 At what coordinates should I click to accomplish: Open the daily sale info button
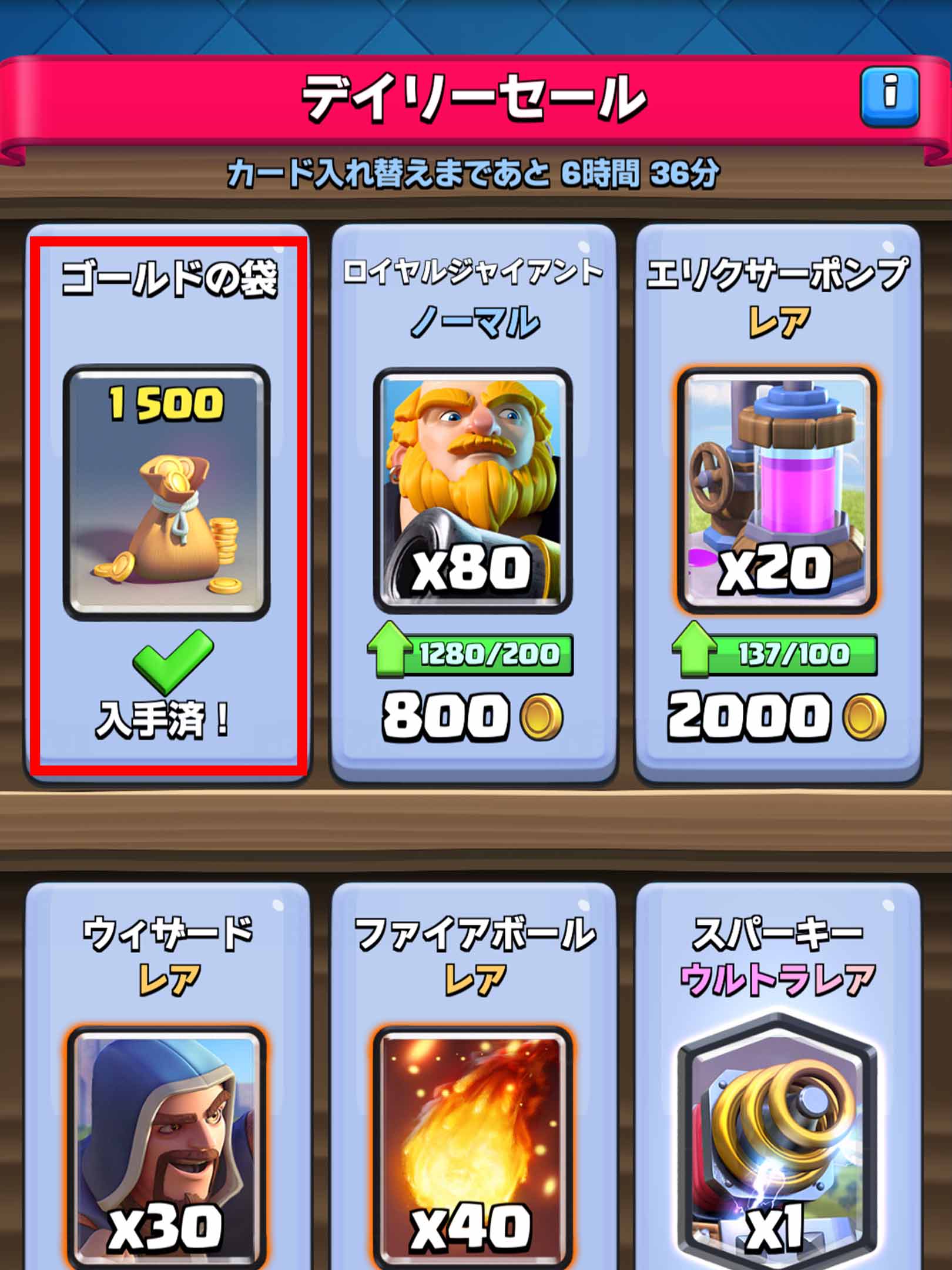890,96
